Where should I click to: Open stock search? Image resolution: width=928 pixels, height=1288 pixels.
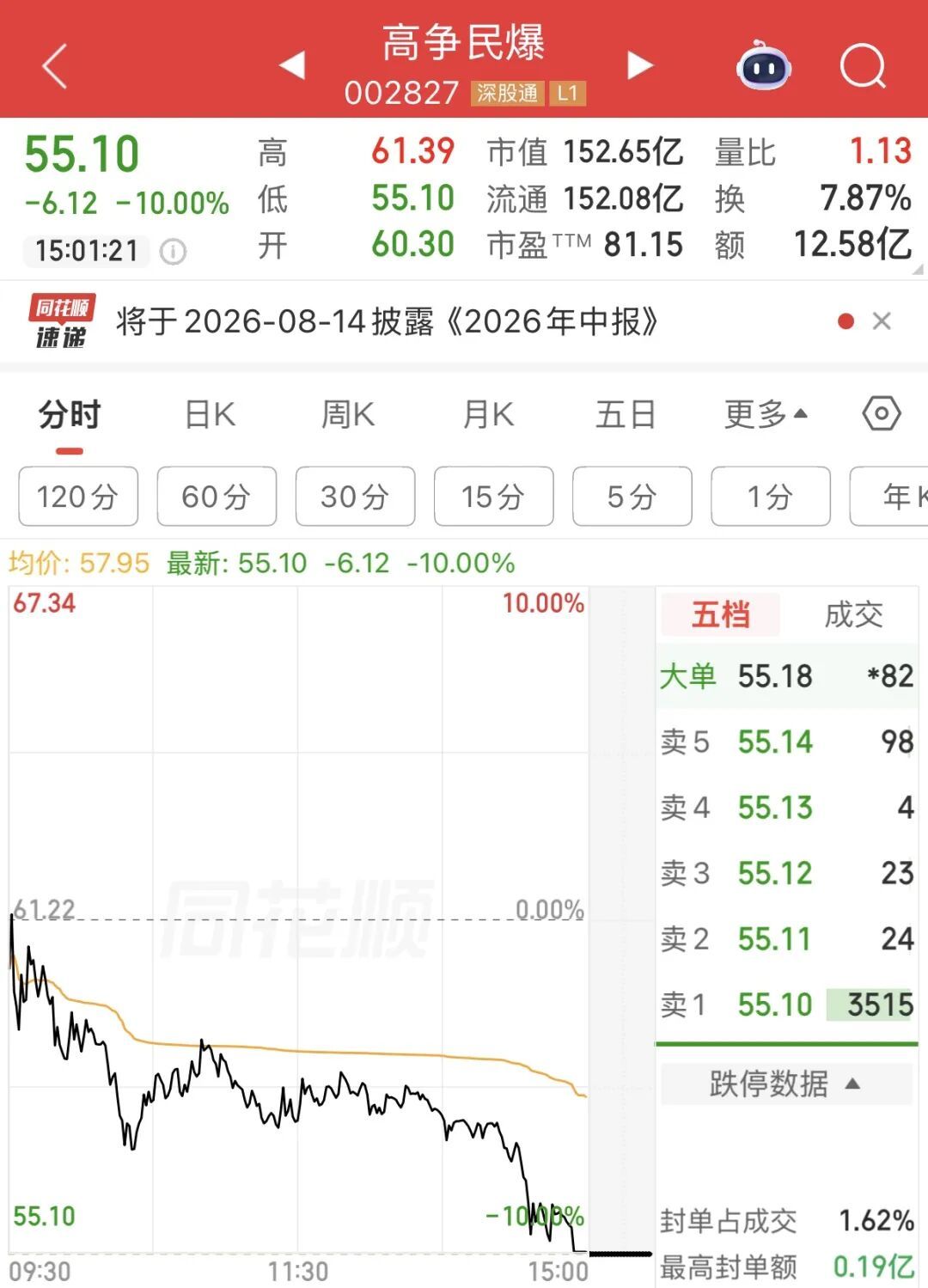pyautogui.click(x=863, y=66)
